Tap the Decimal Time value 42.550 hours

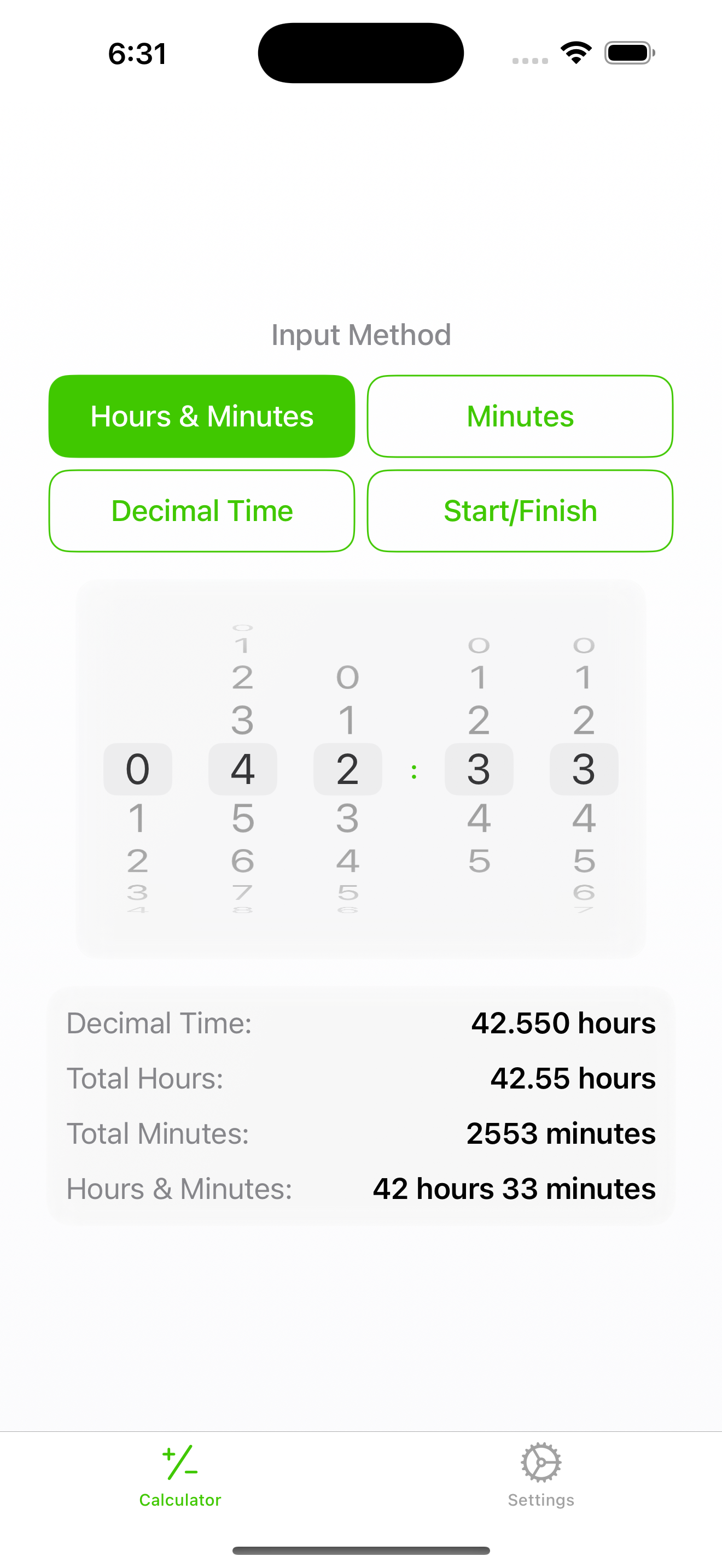tap(563, 1023)
